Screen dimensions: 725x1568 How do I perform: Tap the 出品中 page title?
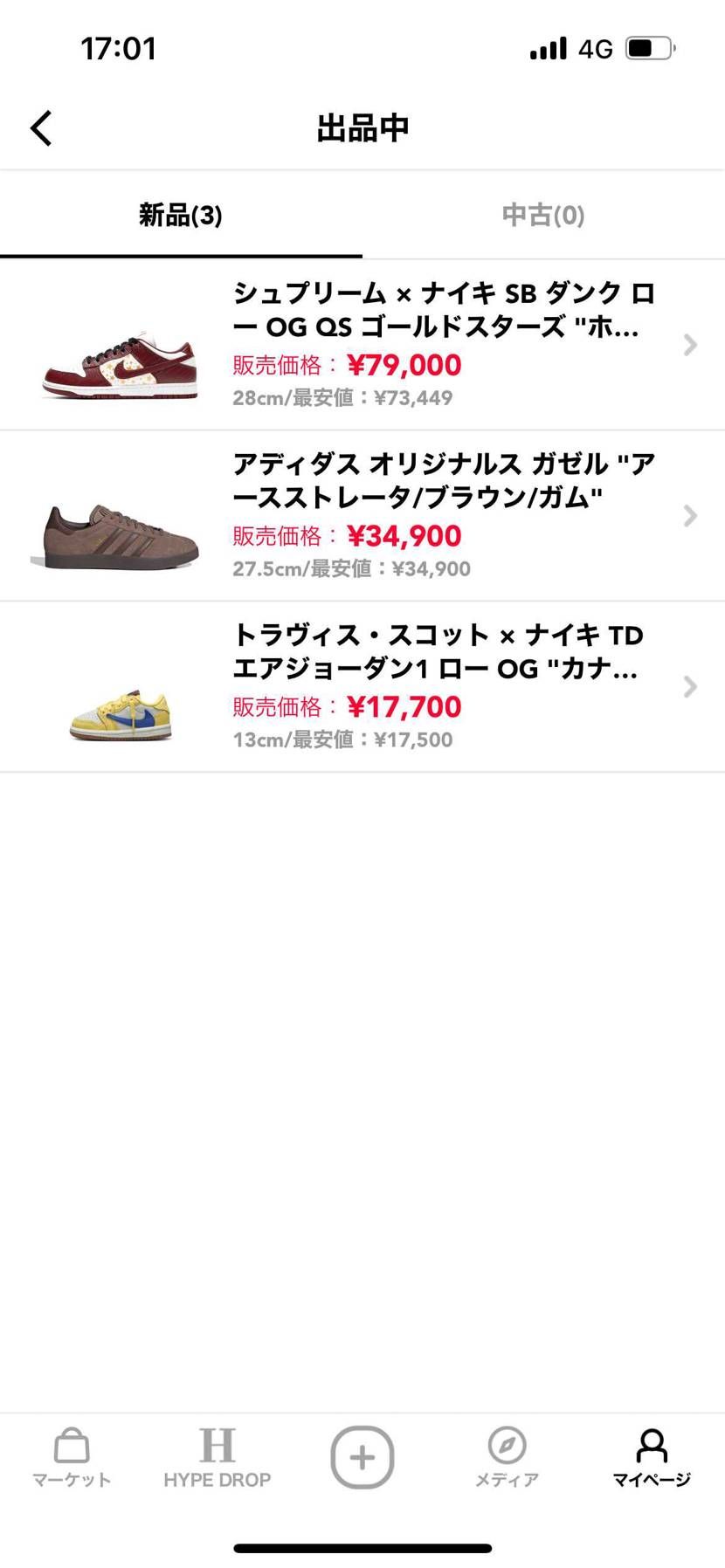point(362,127)
